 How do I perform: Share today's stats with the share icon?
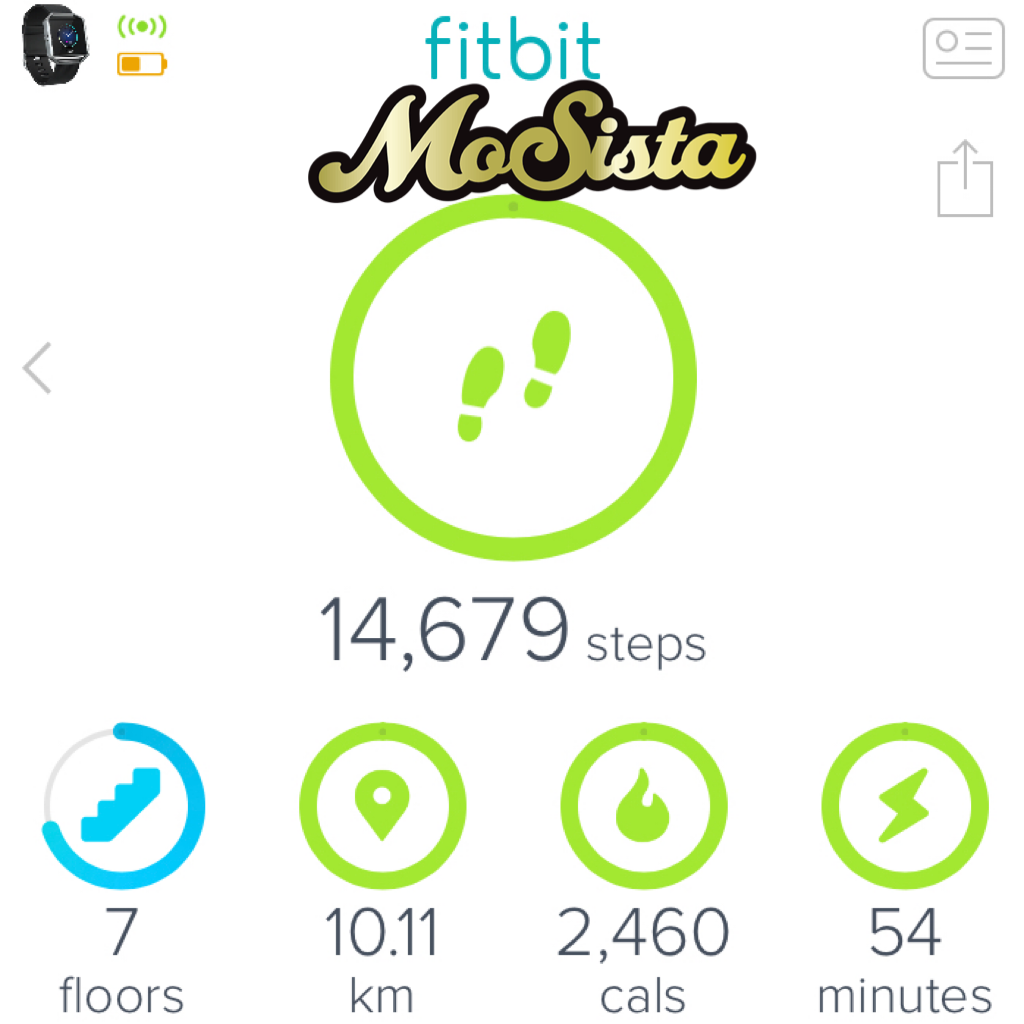(x=965, y=179)
